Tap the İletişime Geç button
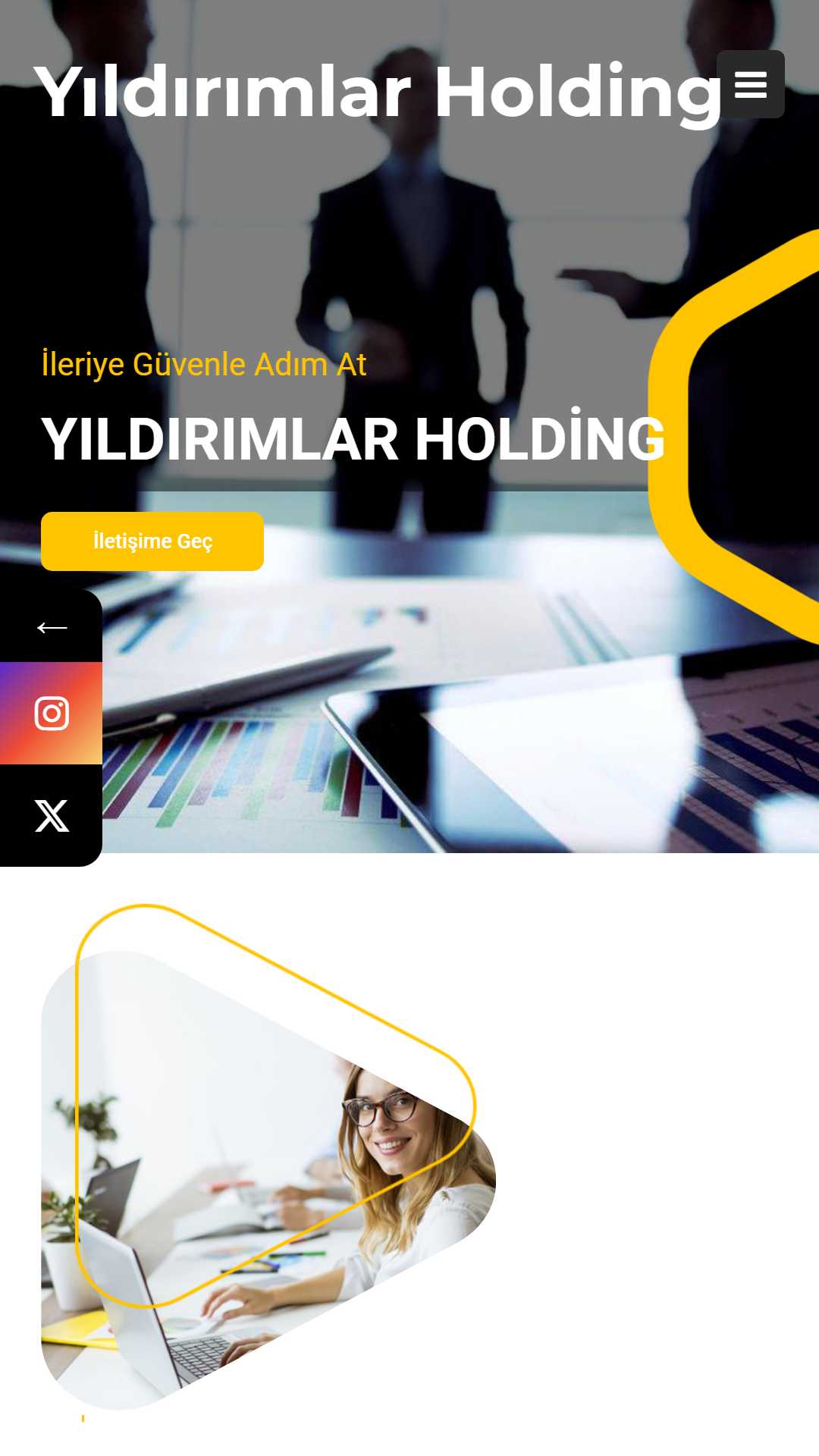 pyautogui.click(x=152, y=541)
